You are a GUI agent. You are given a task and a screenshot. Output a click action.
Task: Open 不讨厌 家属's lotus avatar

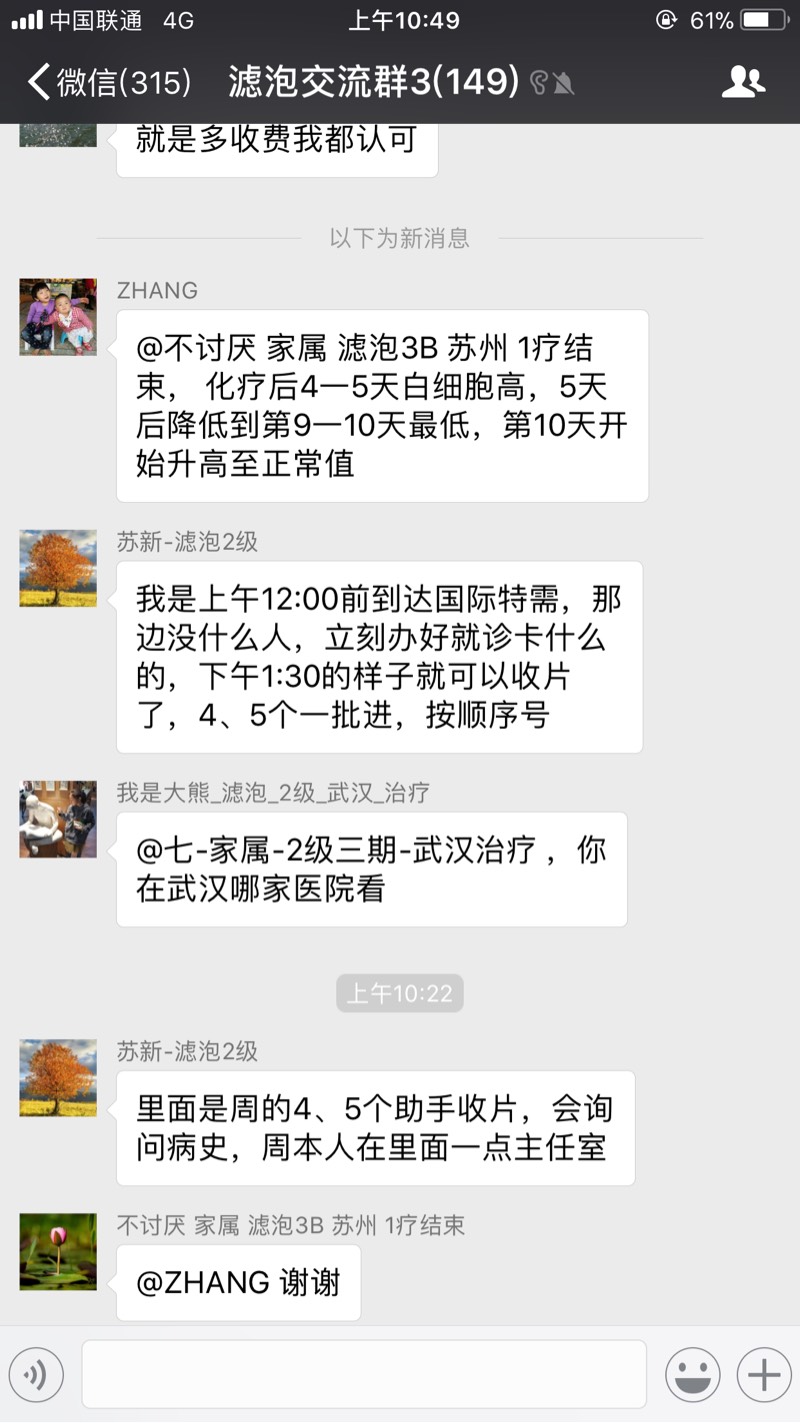(x=58, y=1252)
